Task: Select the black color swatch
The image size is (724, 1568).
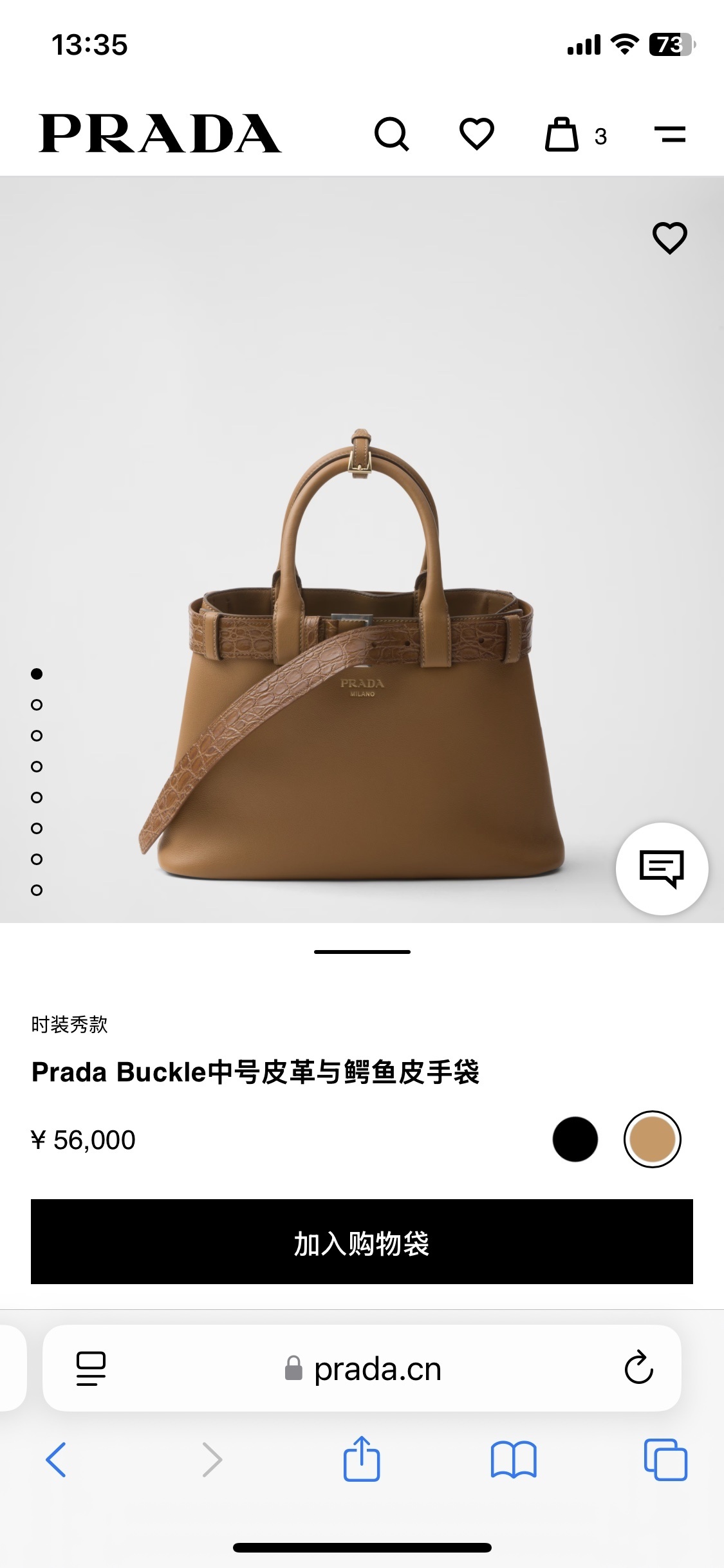Action: (575, 1139)
